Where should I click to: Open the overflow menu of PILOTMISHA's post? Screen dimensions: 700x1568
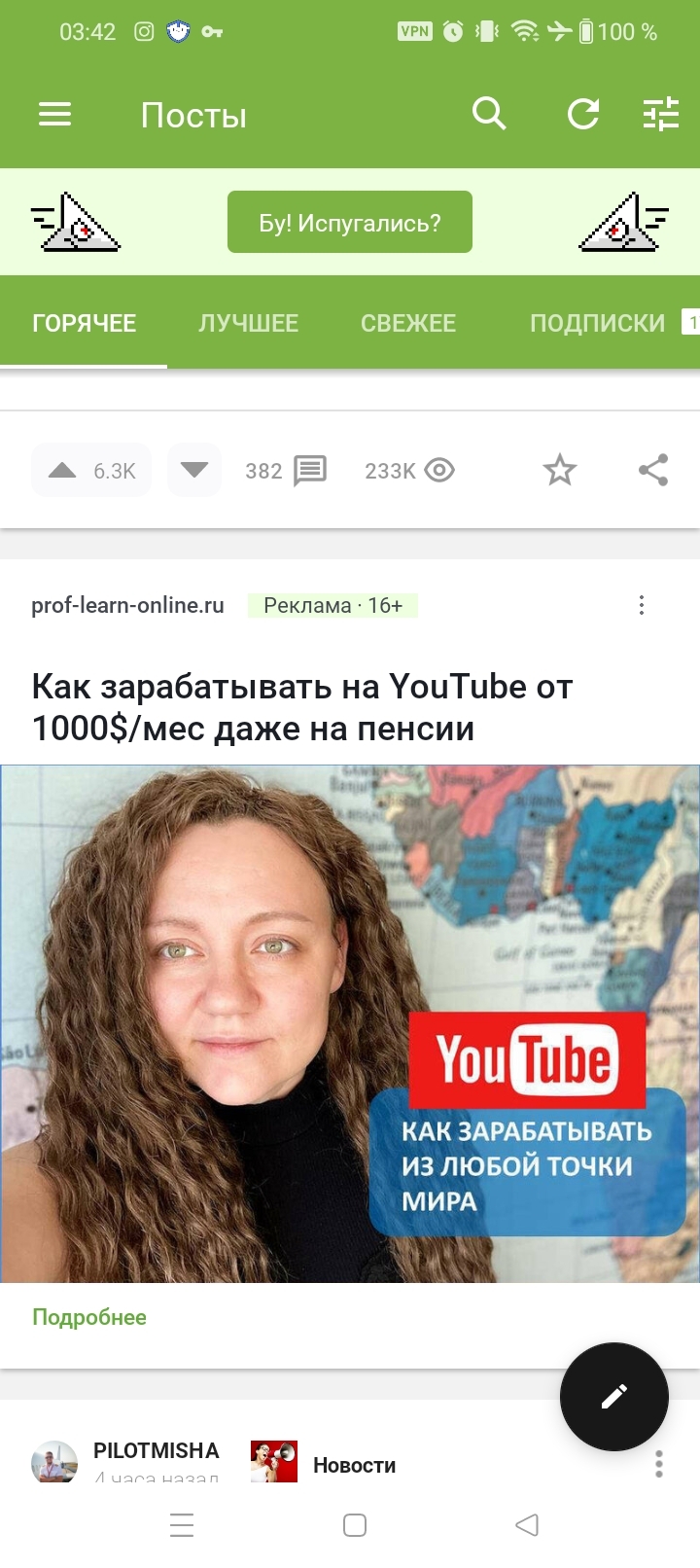click(658, 1464)
